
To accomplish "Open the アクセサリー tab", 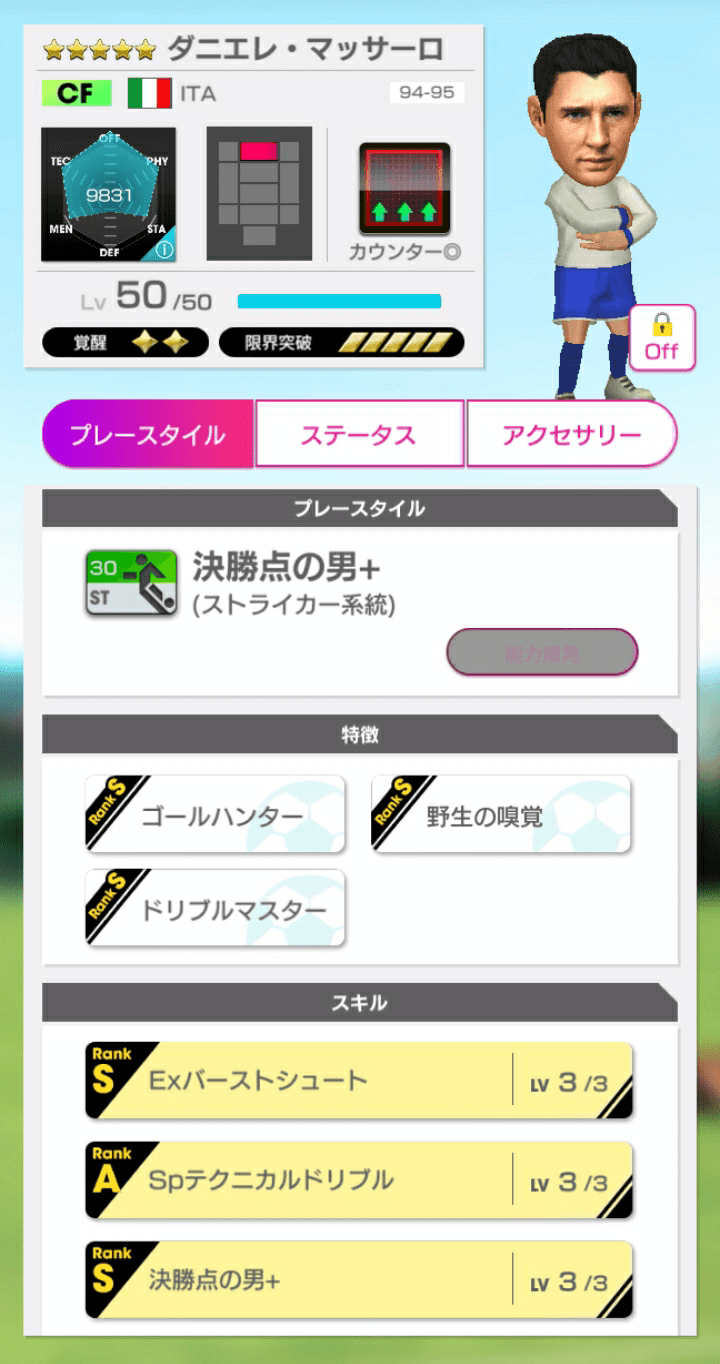I will (x=573, y=432).
